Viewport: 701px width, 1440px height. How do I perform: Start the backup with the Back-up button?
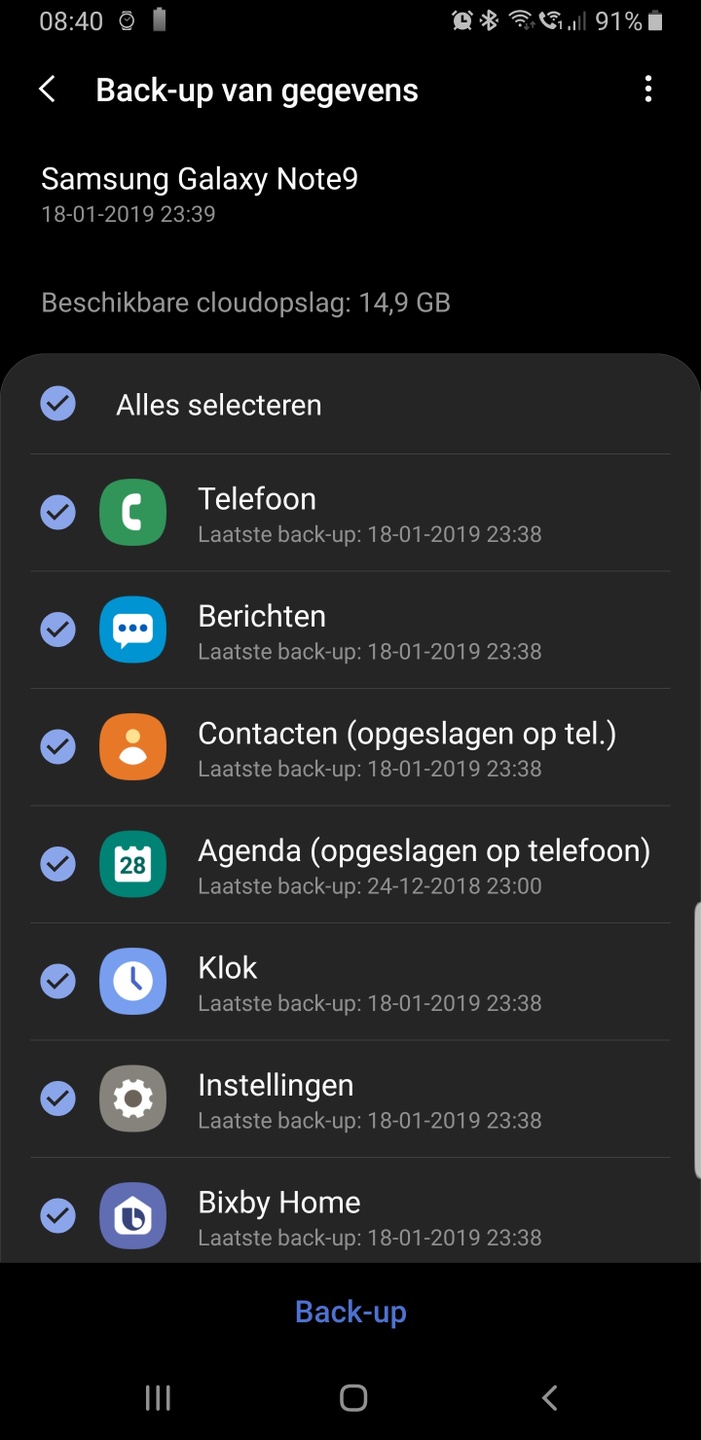(351, 1312)
